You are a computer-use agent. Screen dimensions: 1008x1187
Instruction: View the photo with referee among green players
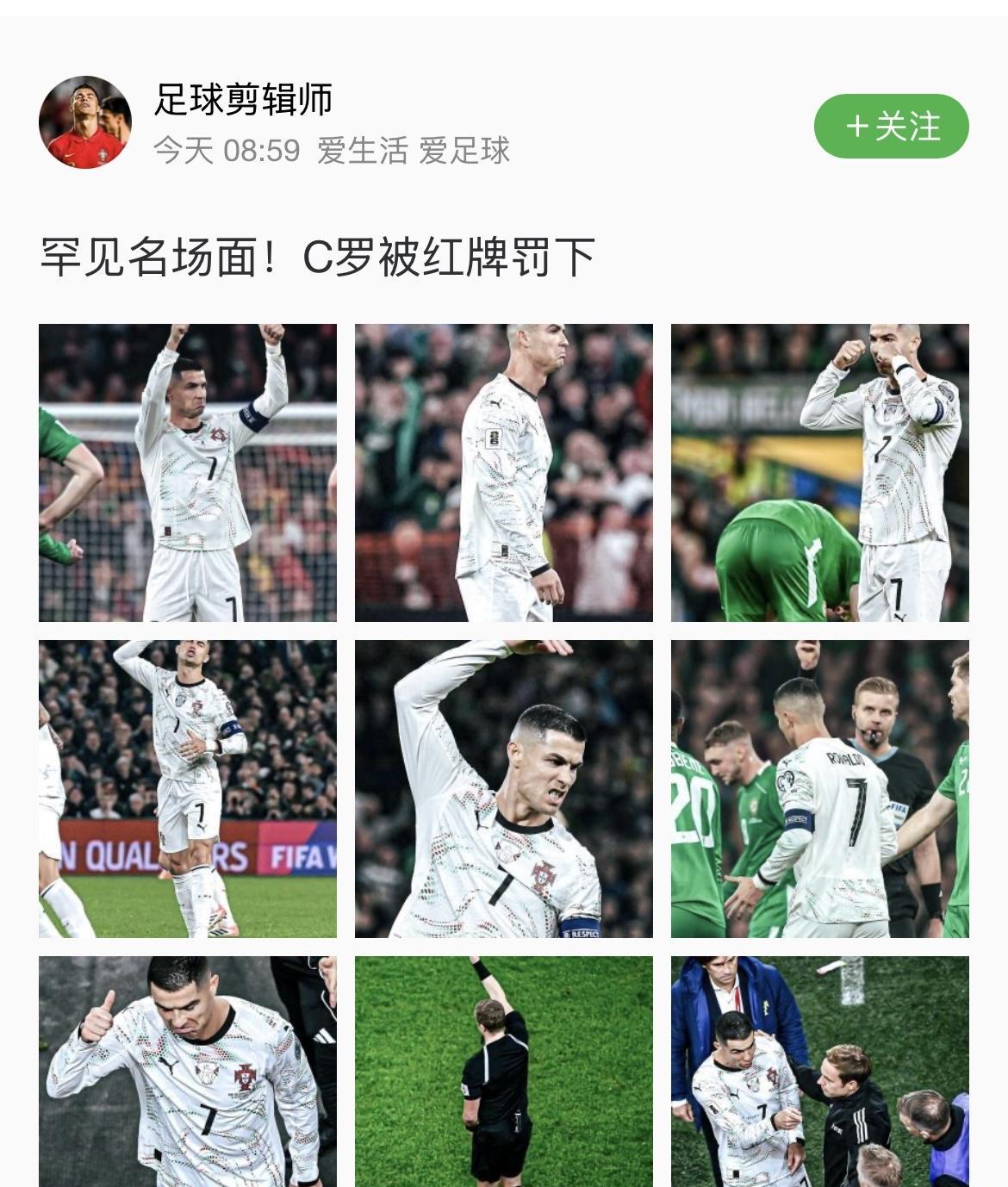[x=820, y=788]
